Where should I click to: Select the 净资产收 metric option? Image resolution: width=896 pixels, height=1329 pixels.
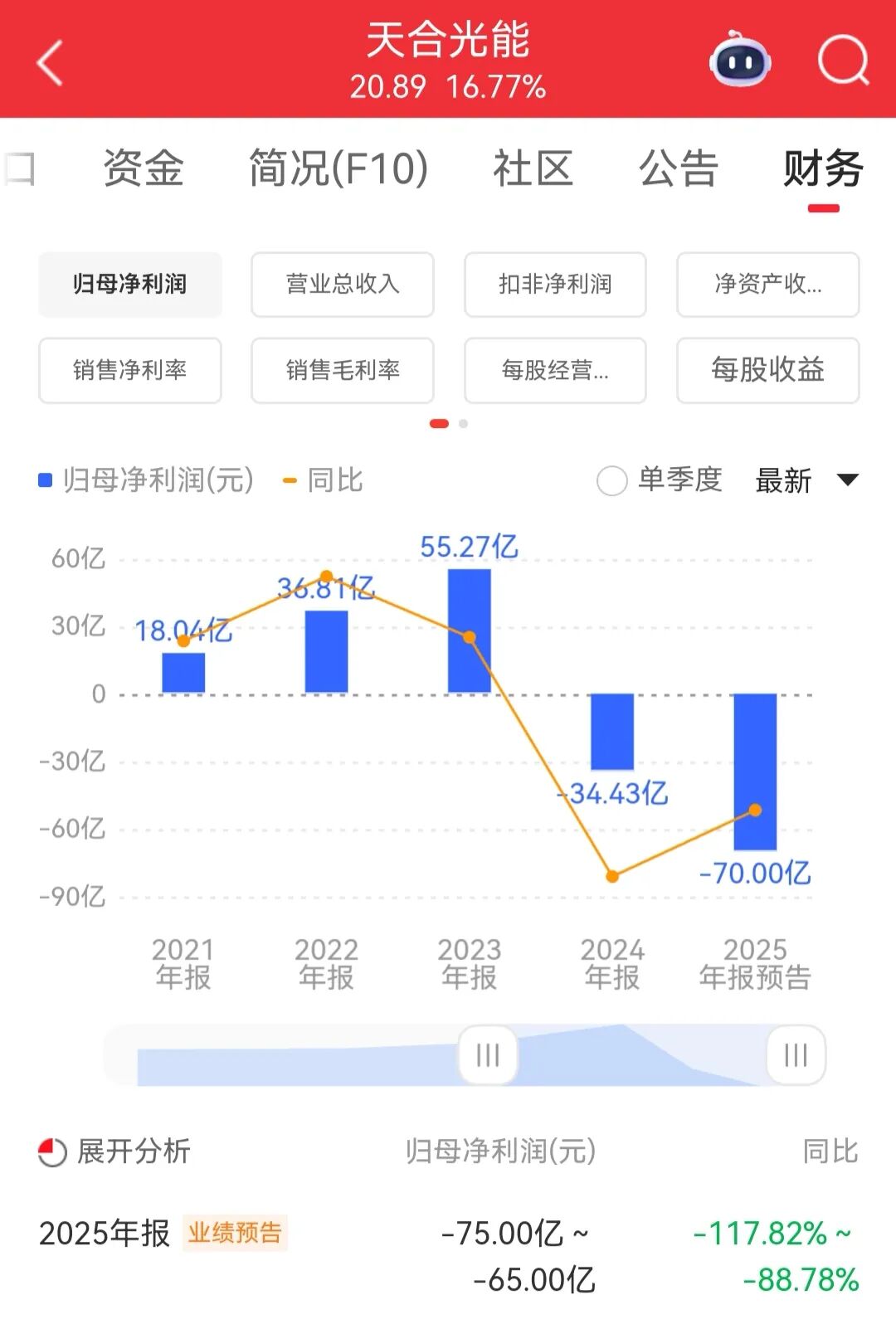point(767,285)
